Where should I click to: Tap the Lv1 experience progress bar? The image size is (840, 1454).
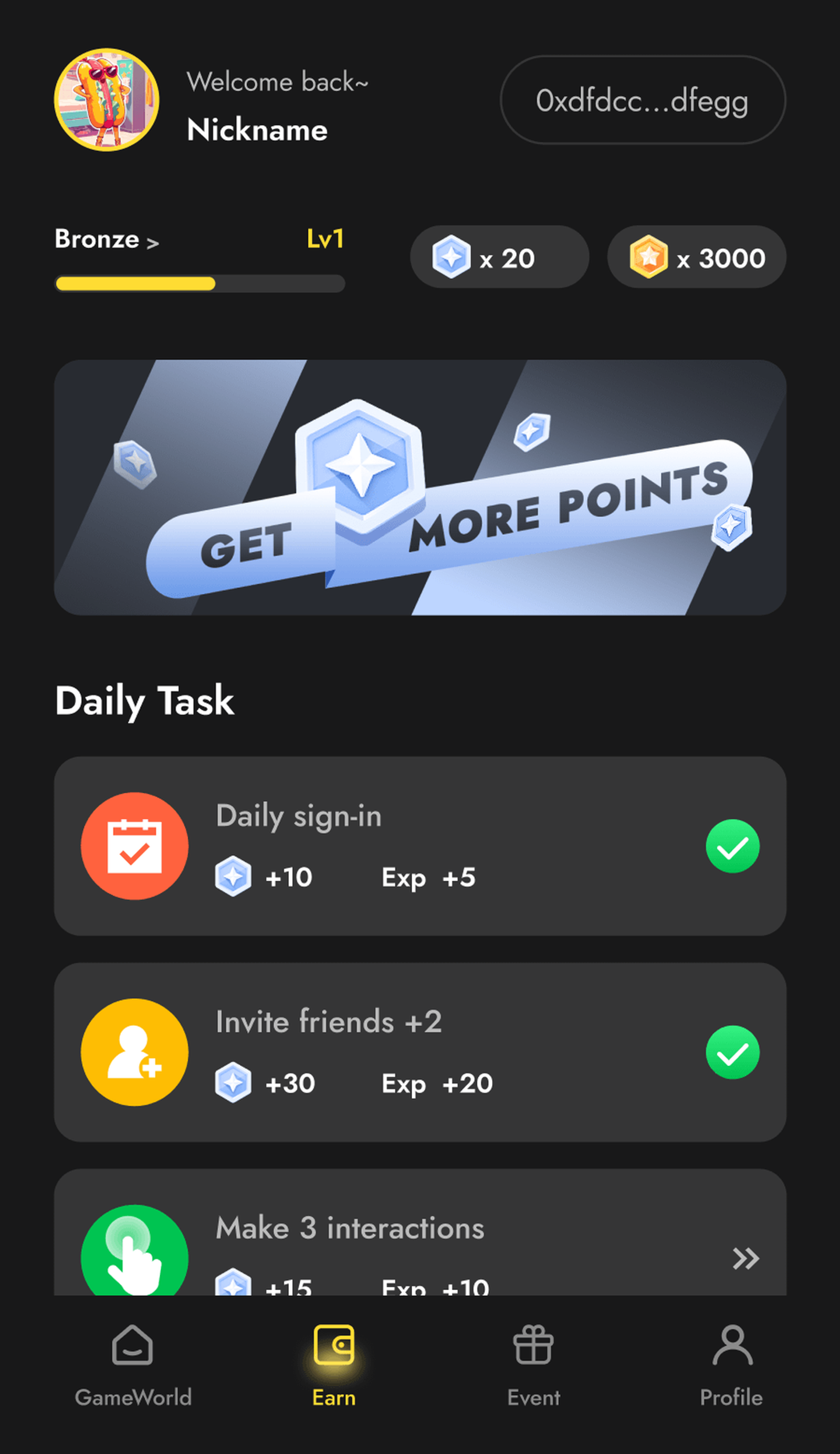199,284
